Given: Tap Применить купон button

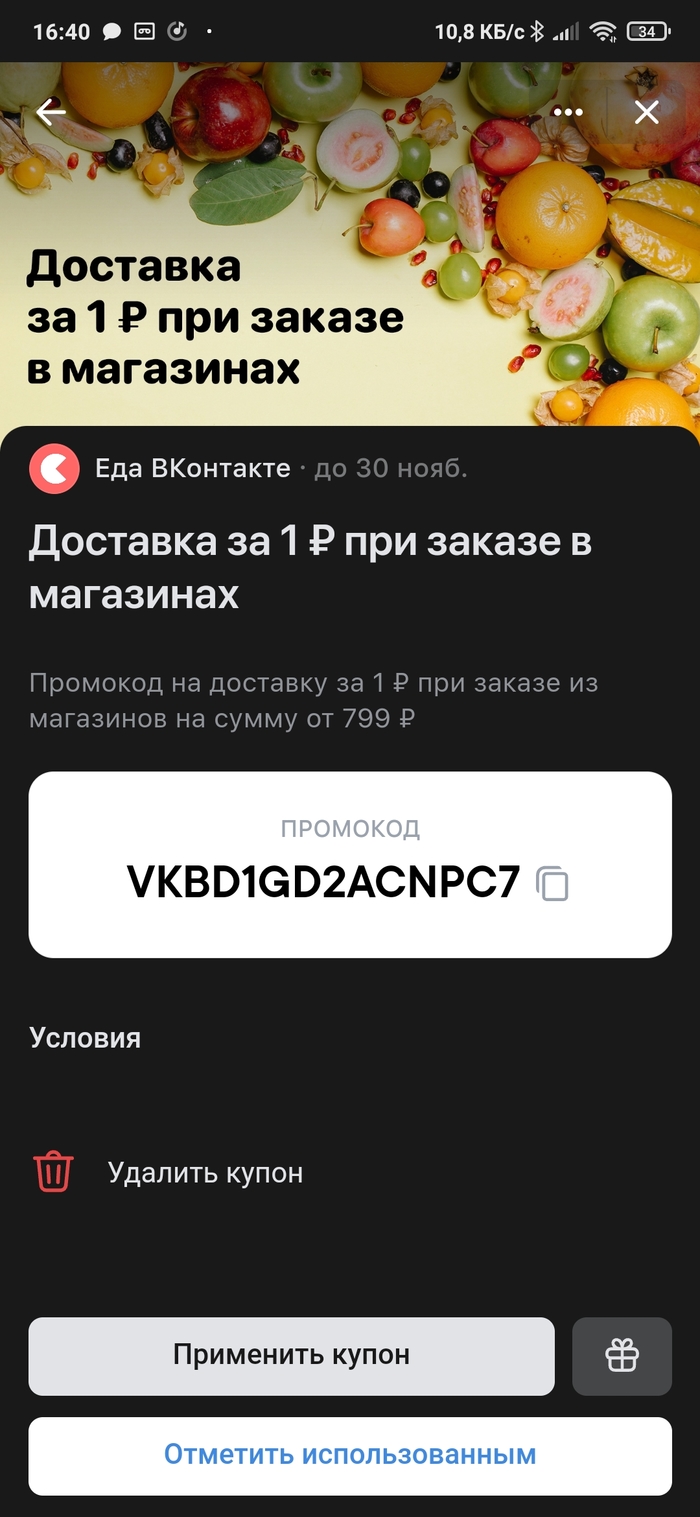Looking at the screenshot, I should point(291,1355).
